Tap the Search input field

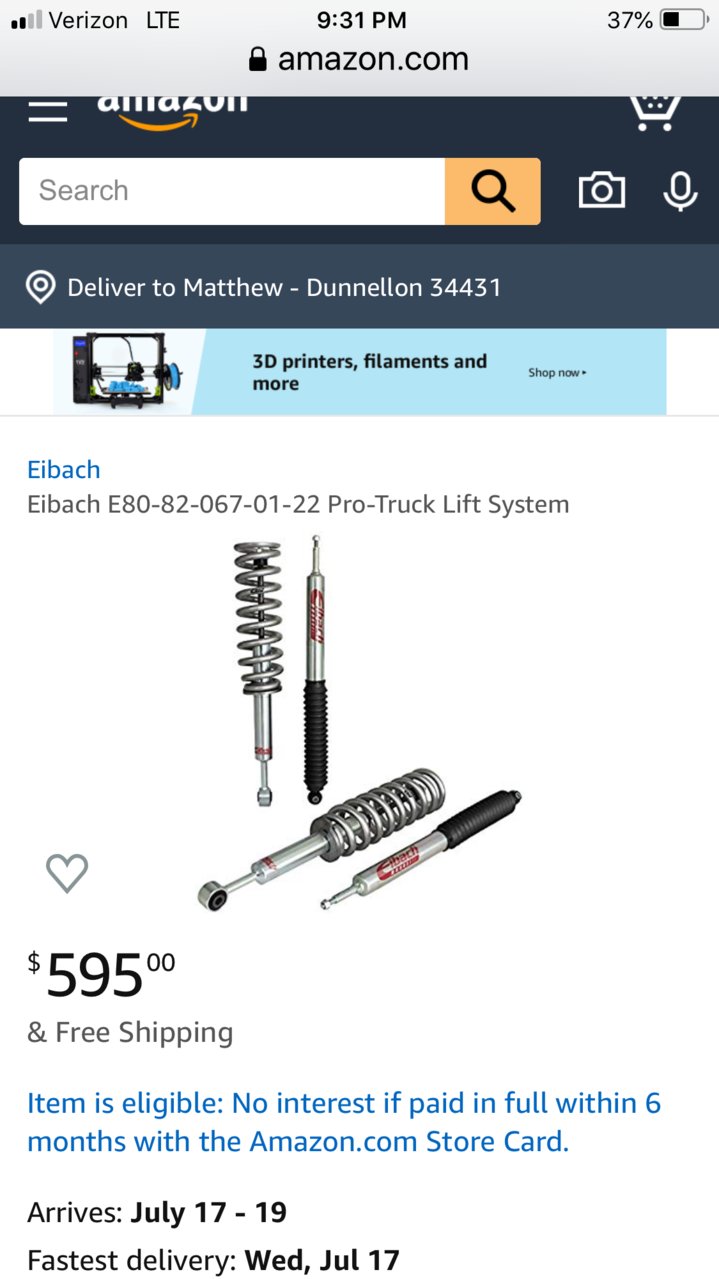pyautogui.click(x=231, y=191)
